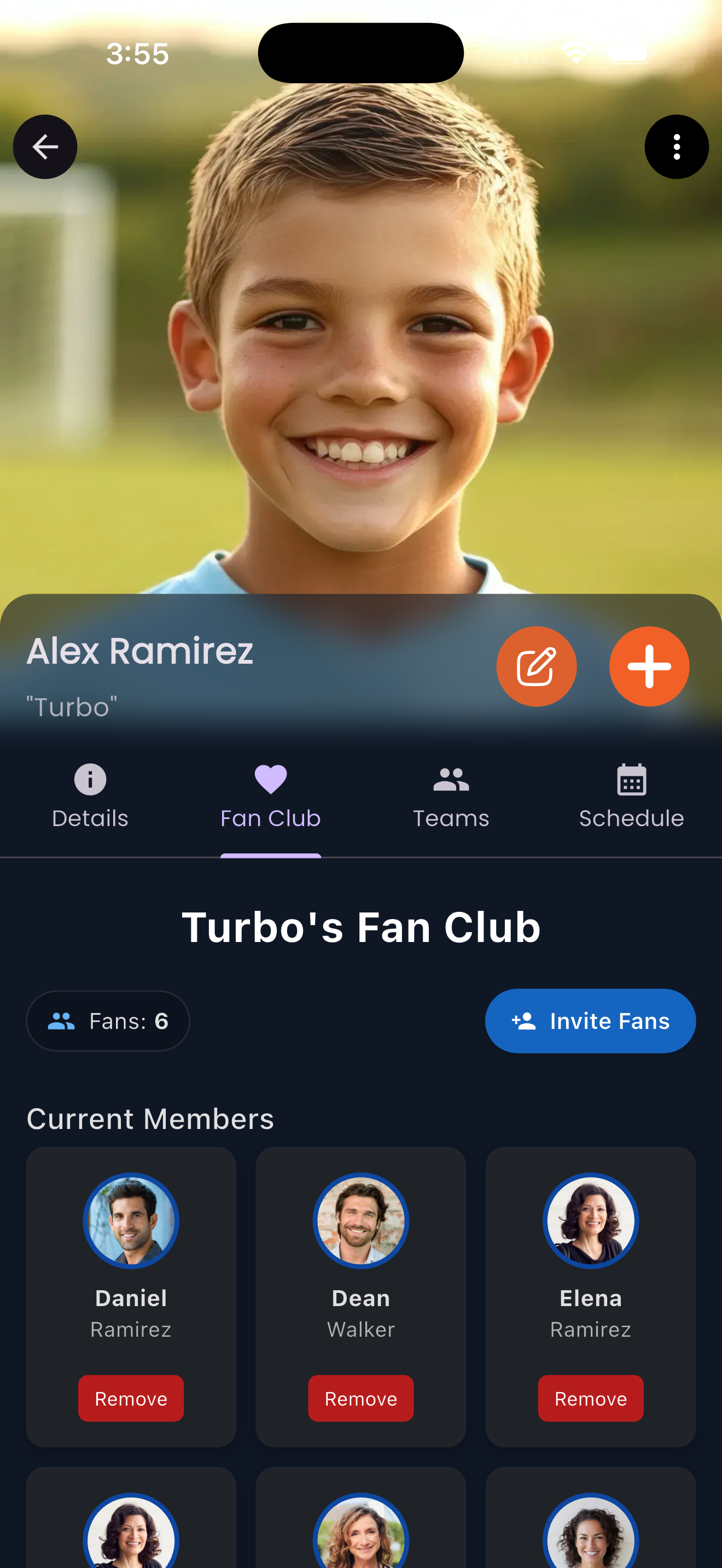Remove Elena Ramirez as a fan
This screenshot has height=1568, width=722.
590,1398
